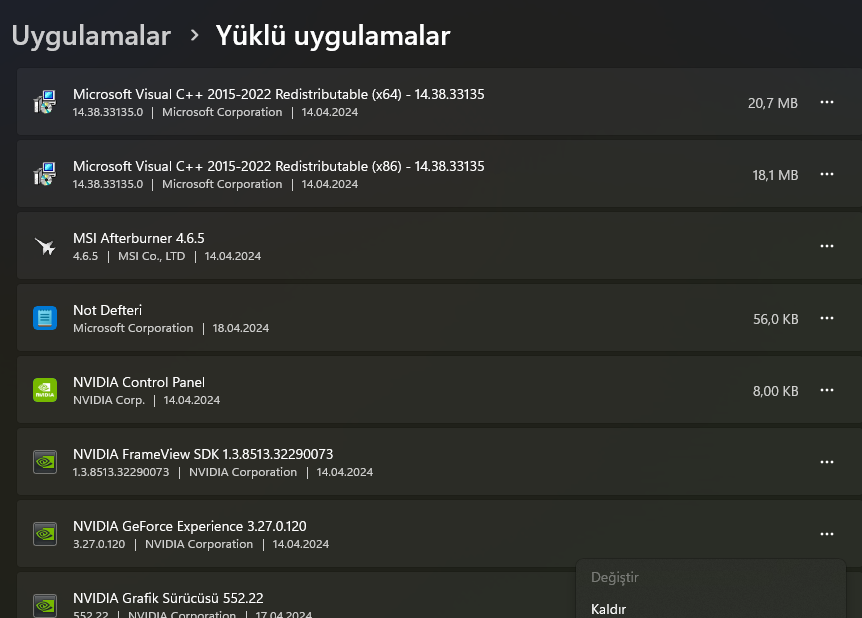Open more options for NVIDIA Control Panel
Viewport: 862px width, 618px height.
coord(826,390)
